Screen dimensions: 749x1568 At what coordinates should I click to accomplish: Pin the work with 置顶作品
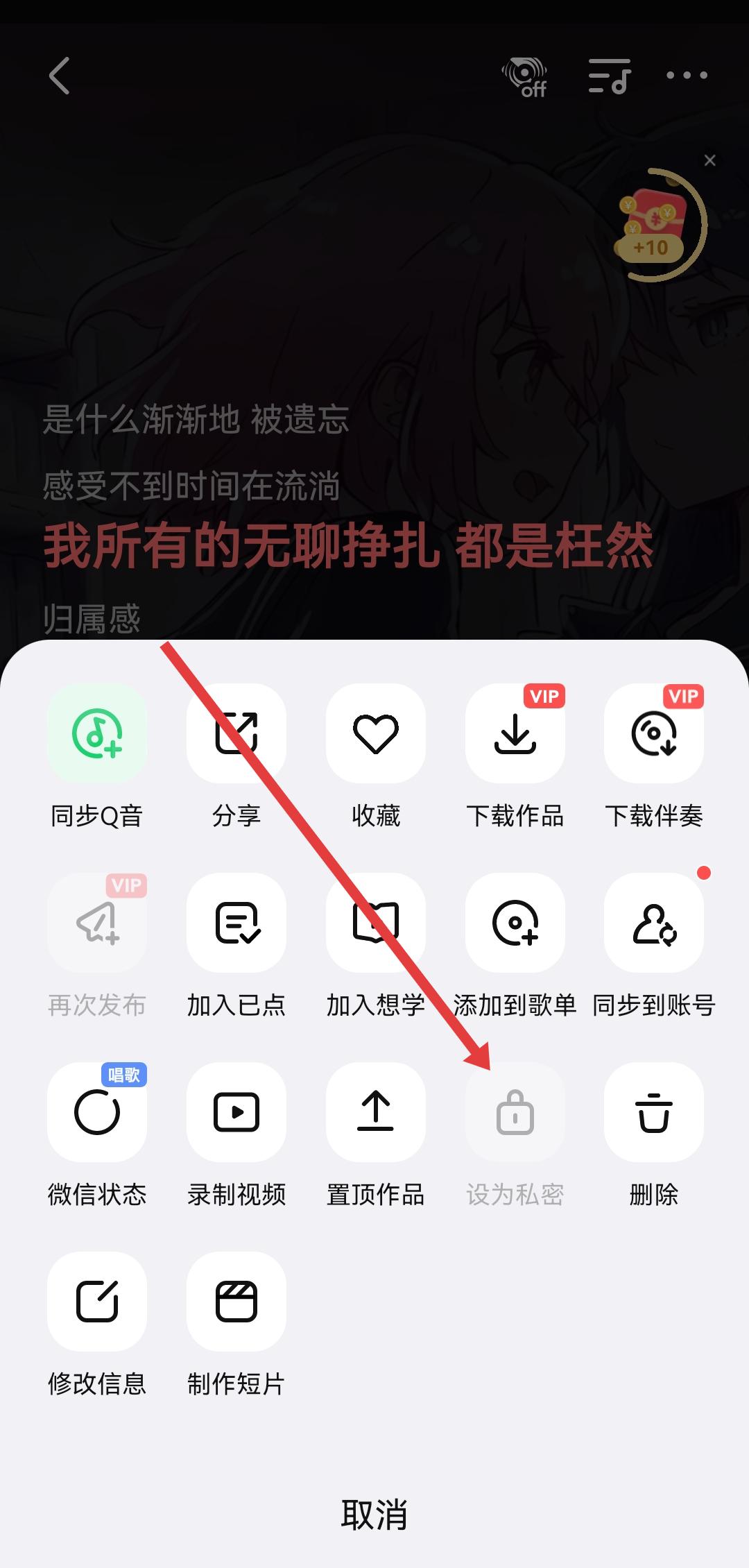tap(375, 1112)
